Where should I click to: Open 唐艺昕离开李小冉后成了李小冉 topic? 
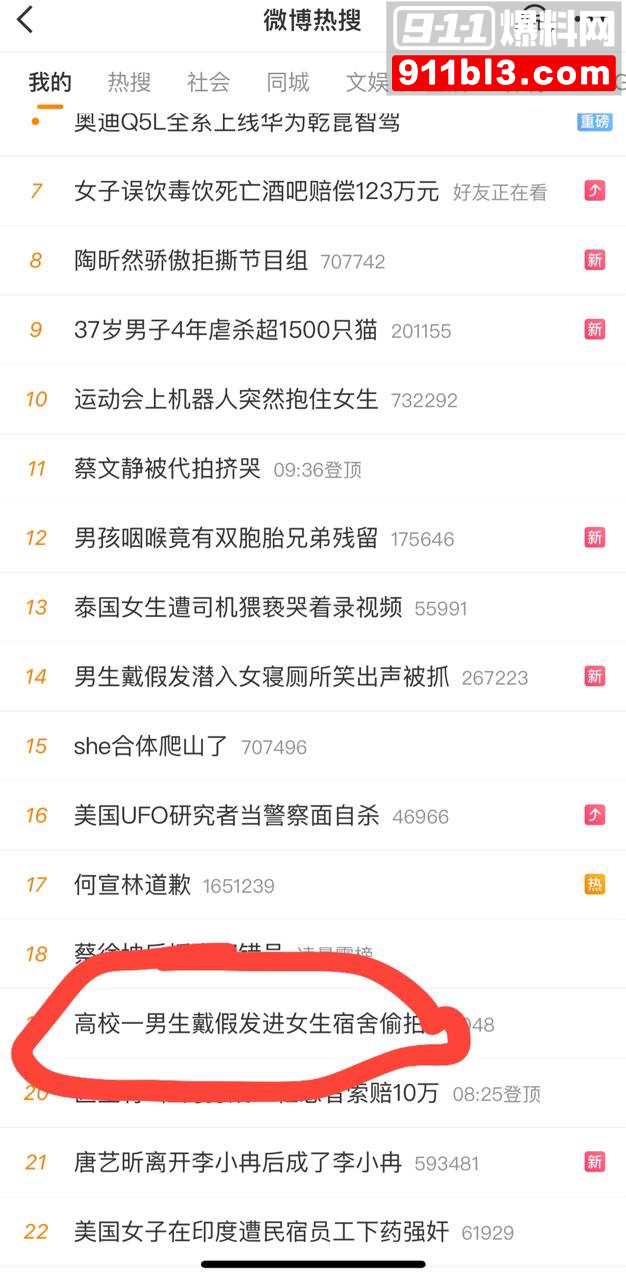238,1163
